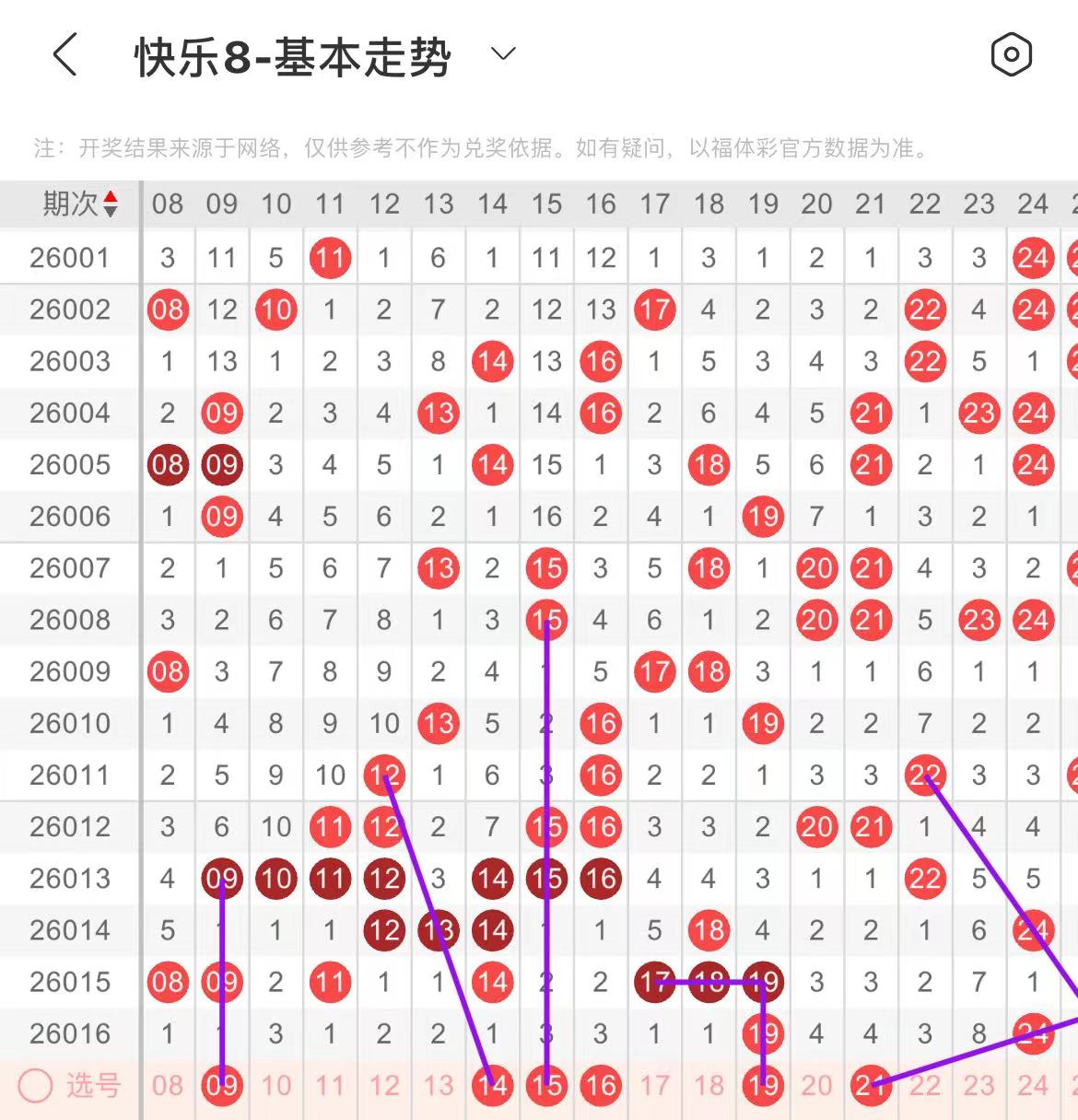Select number 11 in the 选号 row
Viewport: 1078px width, 1120px height.
click(330, 1086)
